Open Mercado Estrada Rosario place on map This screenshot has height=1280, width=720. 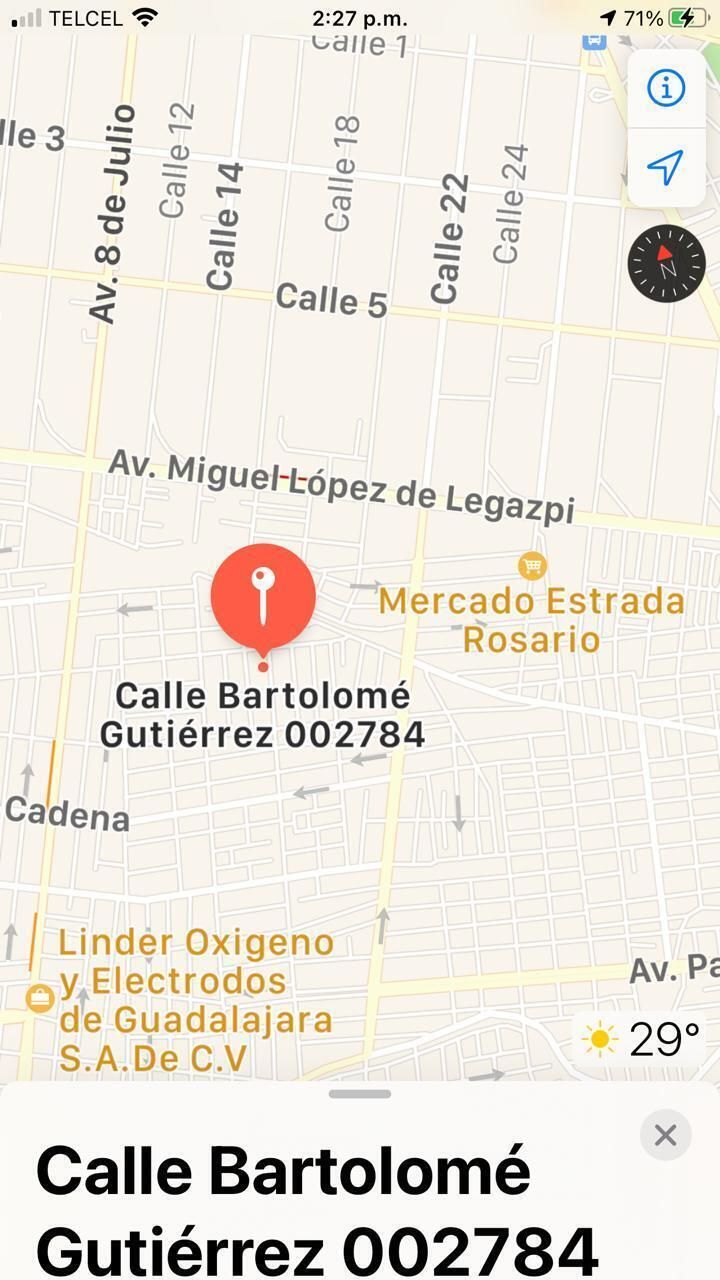[532, 567]
